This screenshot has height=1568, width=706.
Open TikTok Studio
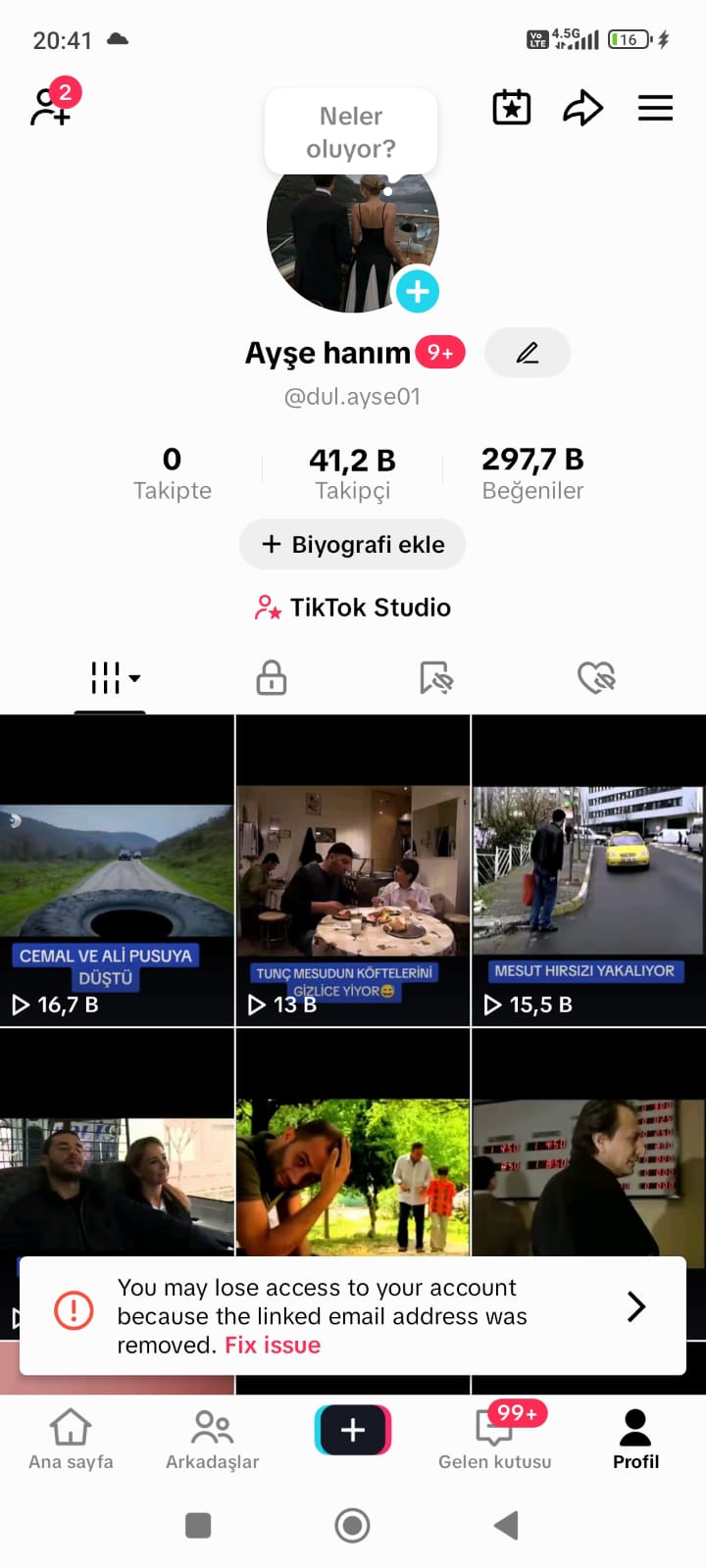coord(352,608)
